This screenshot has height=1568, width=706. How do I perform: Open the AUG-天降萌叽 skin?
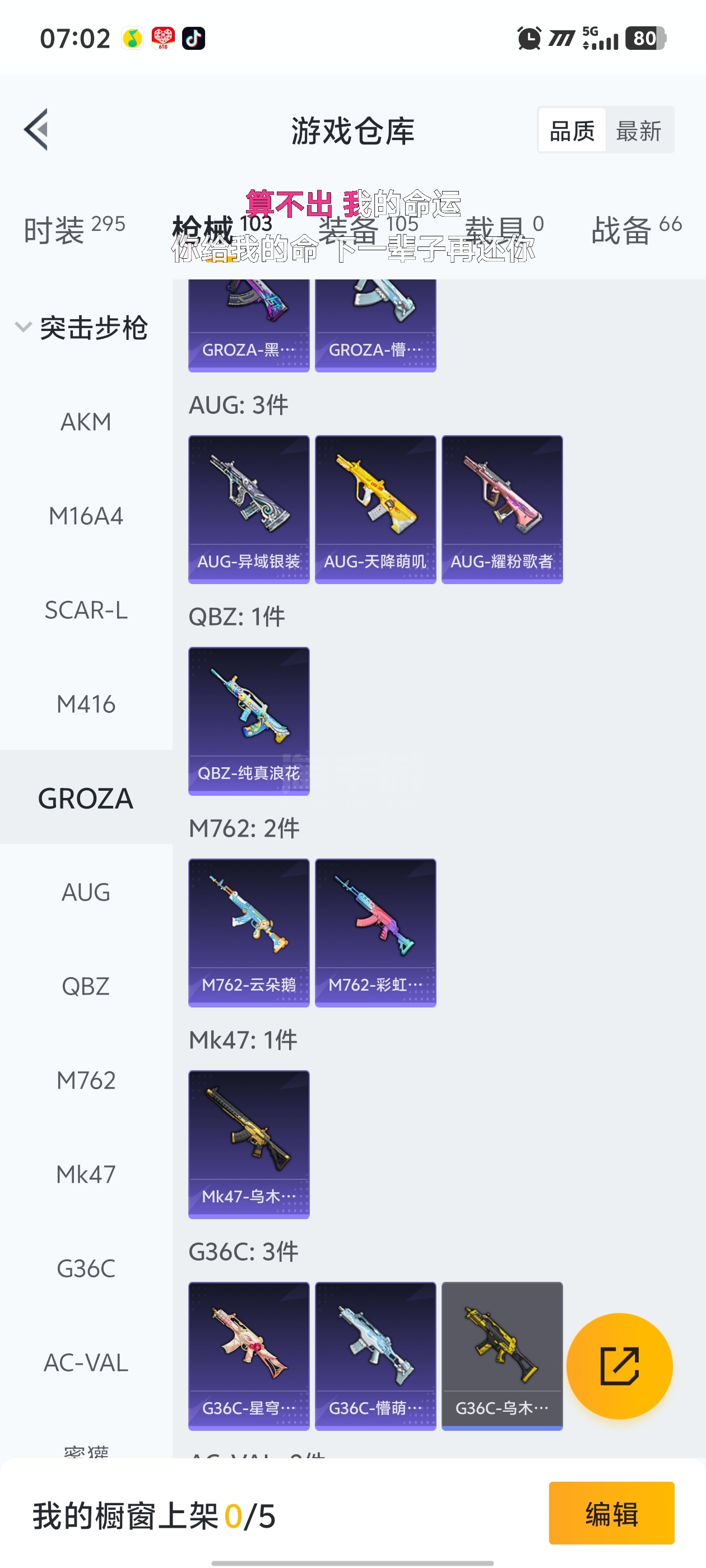pos(375,509)
